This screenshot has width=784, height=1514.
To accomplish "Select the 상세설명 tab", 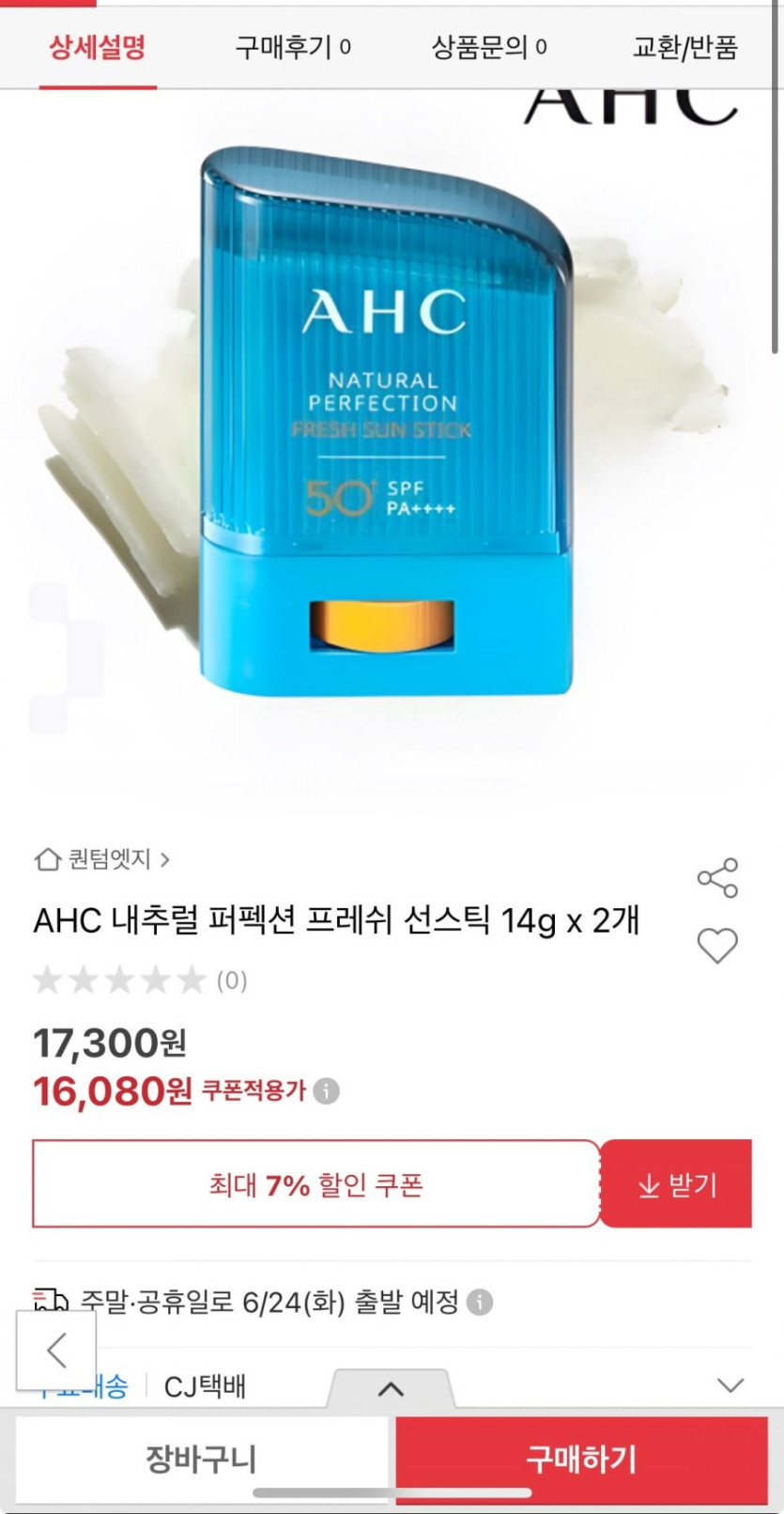I will pyautogui.click(x=98, y=47).
